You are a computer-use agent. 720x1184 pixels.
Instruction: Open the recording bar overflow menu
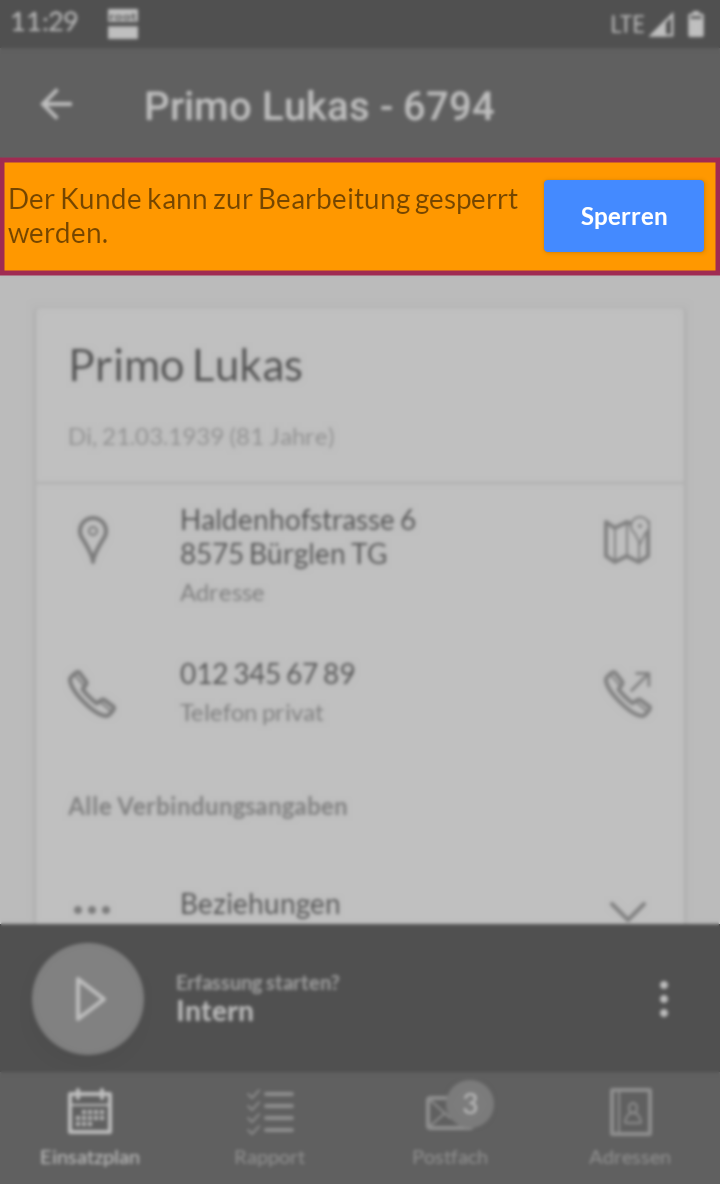[x=663, y=999]
